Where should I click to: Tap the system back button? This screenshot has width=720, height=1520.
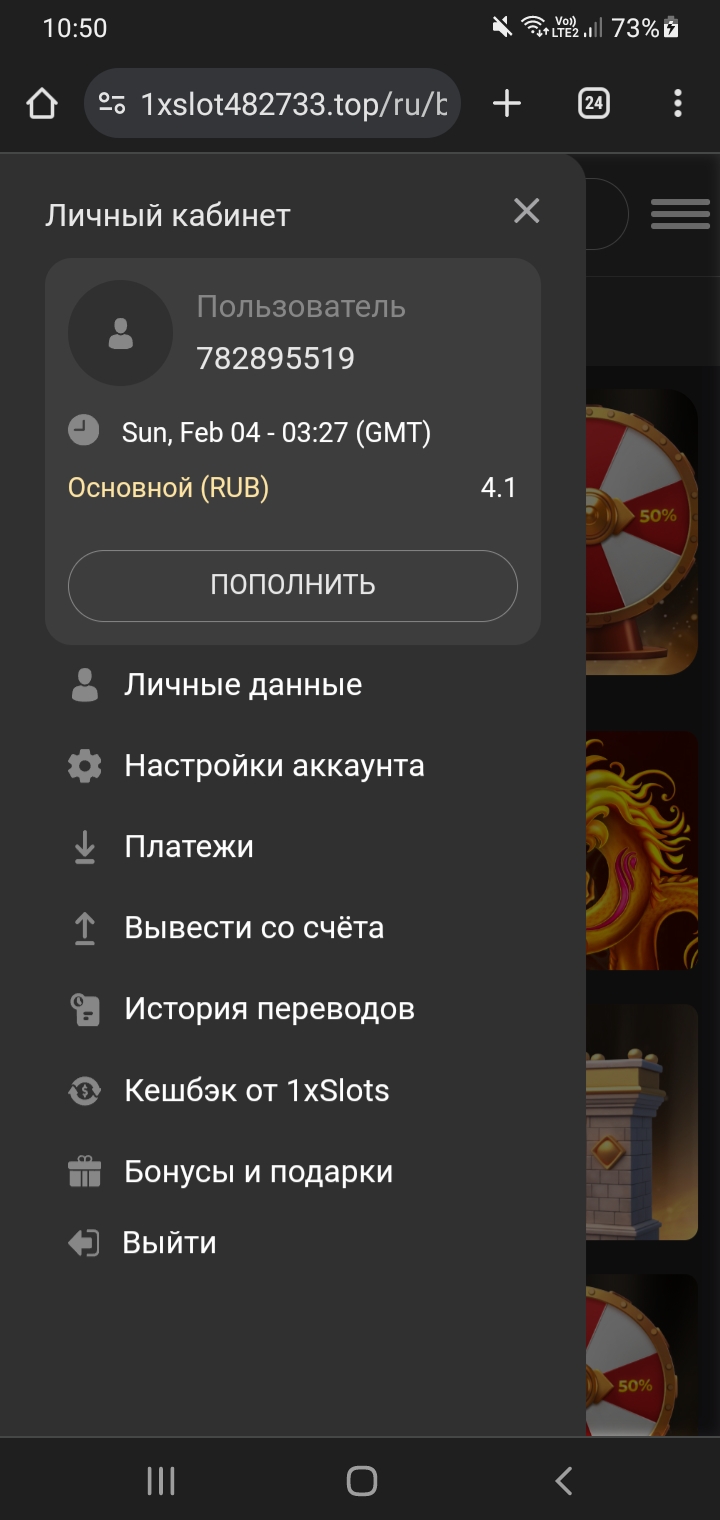click(x=564, y=1481)
